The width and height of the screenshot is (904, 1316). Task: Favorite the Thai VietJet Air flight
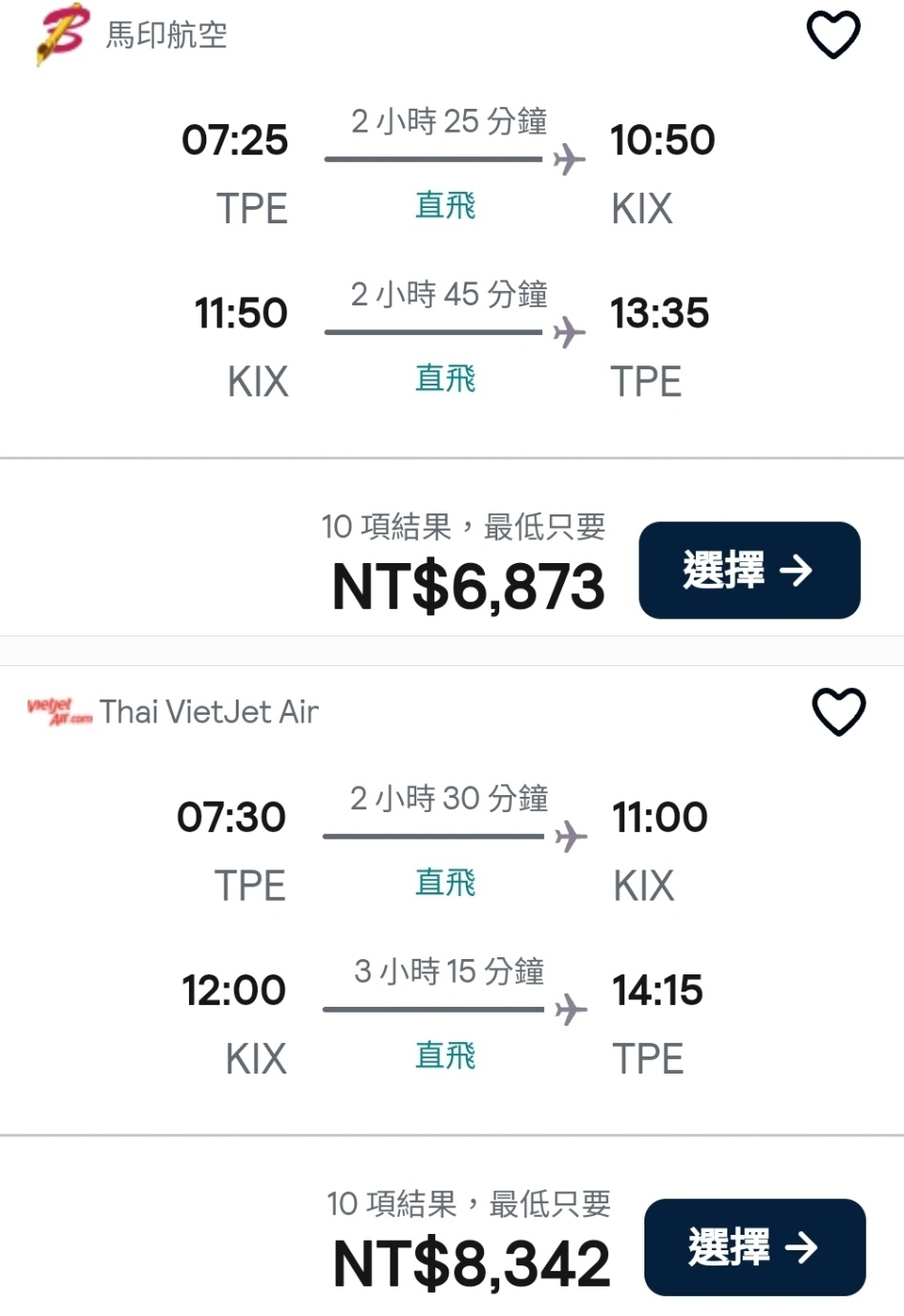(x=838, y=712)
